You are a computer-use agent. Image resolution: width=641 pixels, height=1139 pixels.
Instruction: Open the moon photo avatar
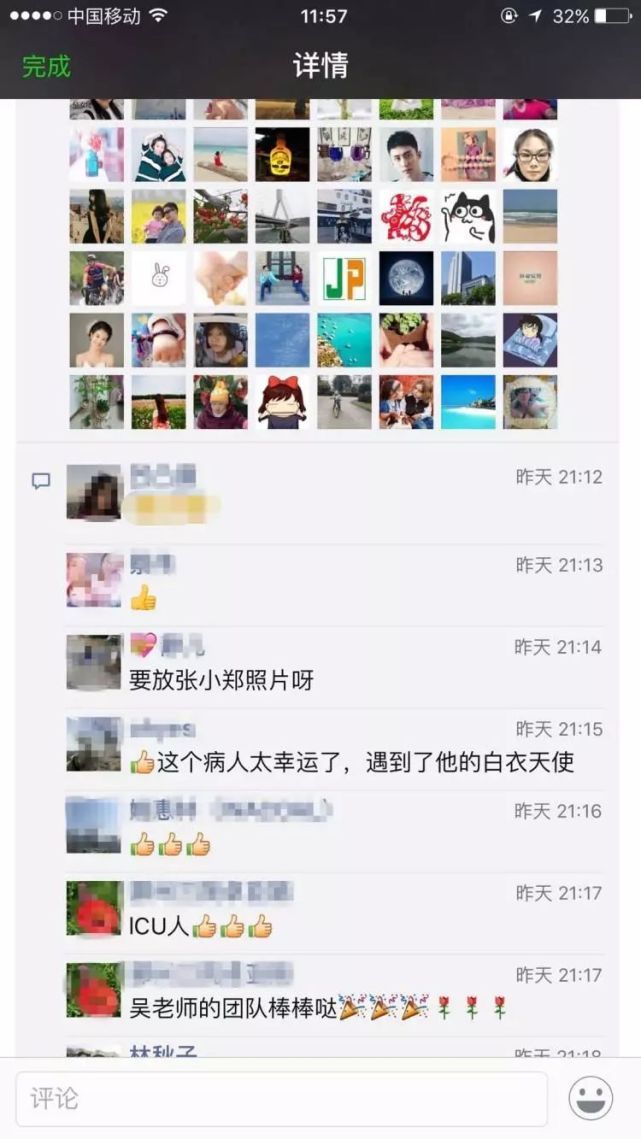(406, 278)
